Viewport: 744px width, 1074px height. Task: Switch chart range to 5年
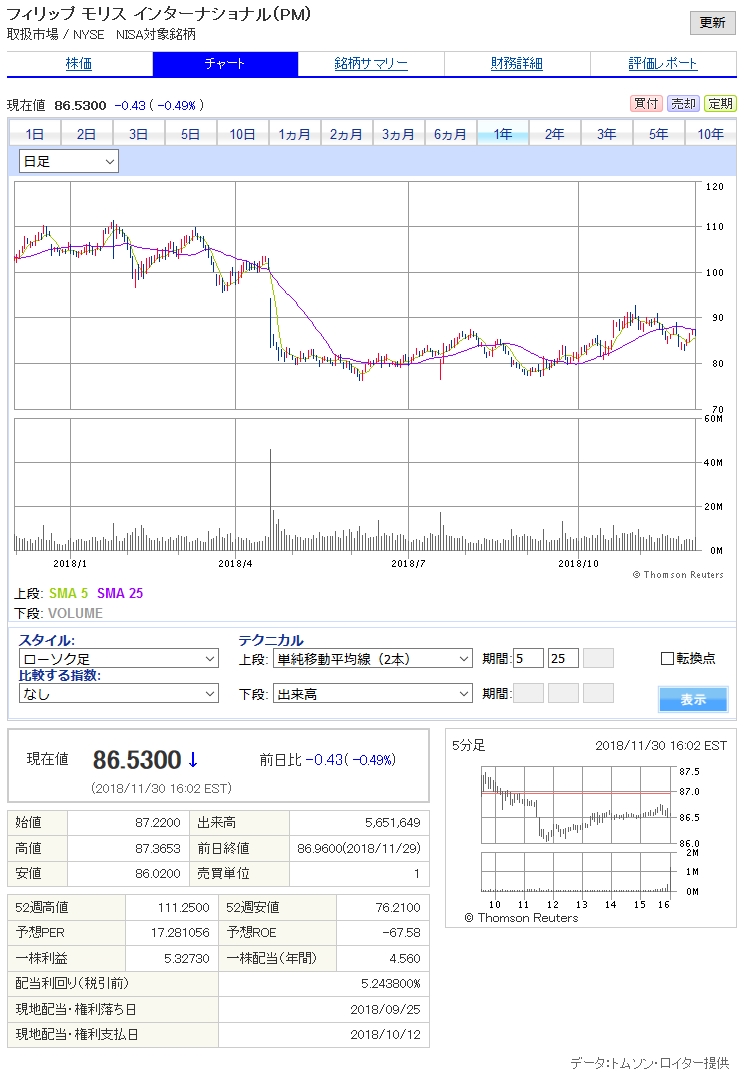658,134
